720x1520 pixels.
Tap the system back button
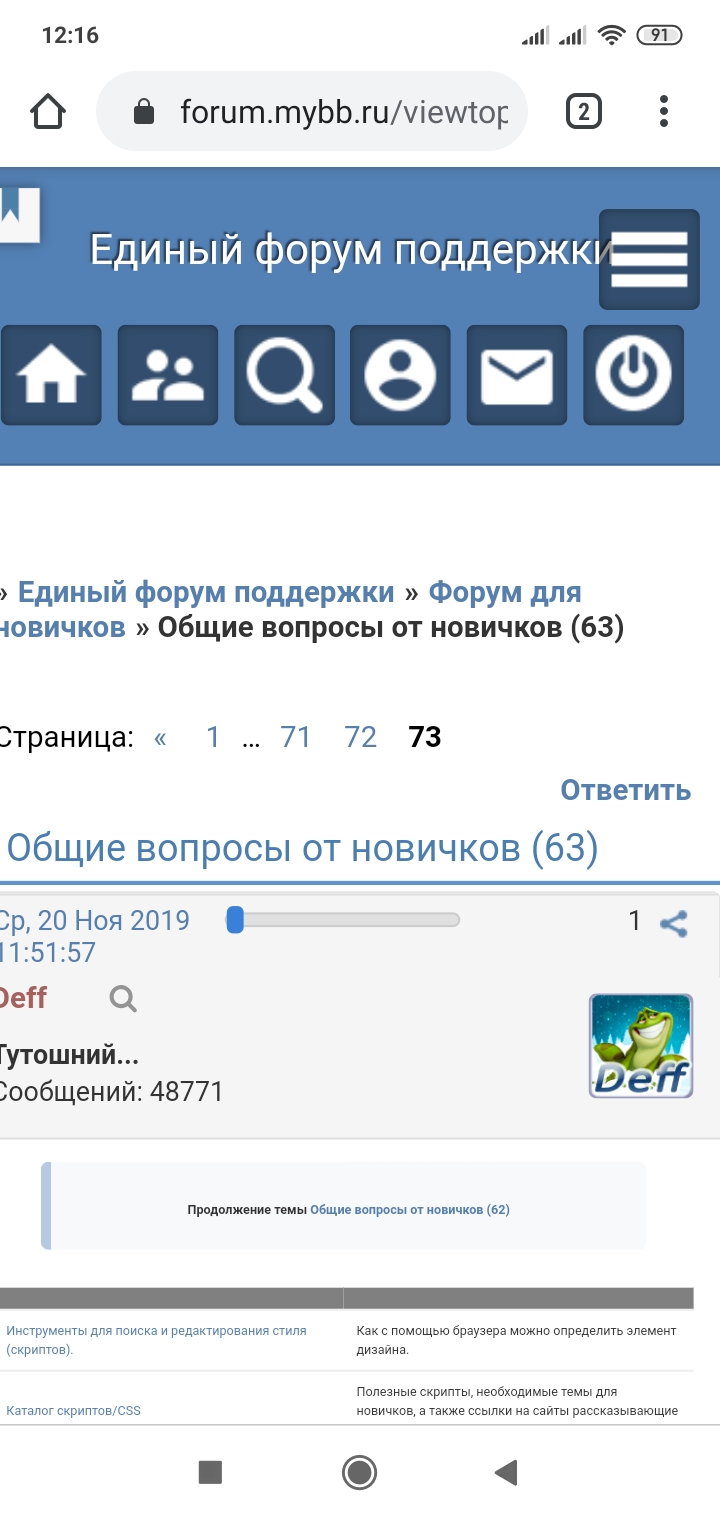coord(506,1472)
